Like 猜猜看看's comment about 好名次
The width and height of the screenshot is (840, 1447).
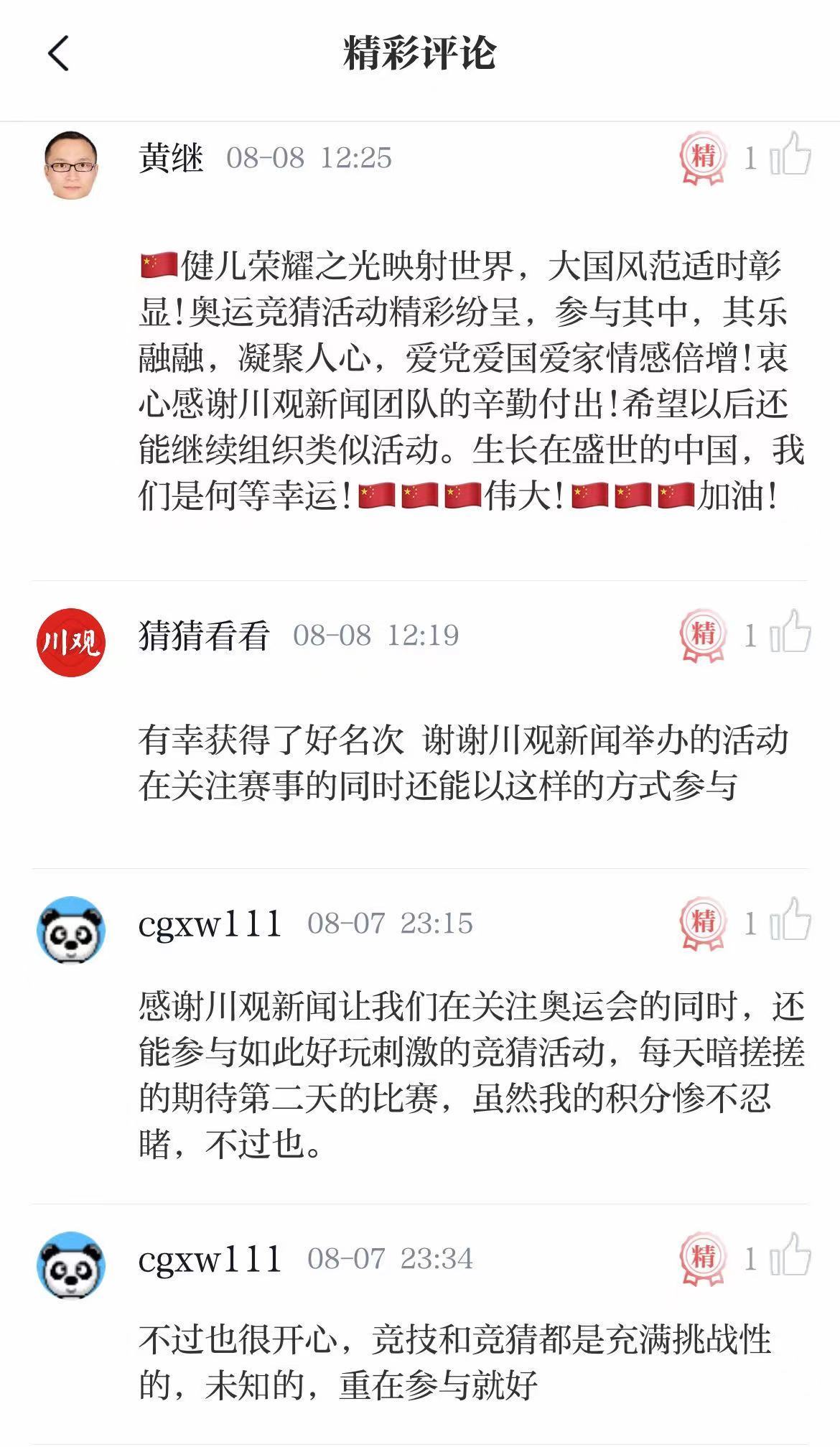click(x=790, y=633)
